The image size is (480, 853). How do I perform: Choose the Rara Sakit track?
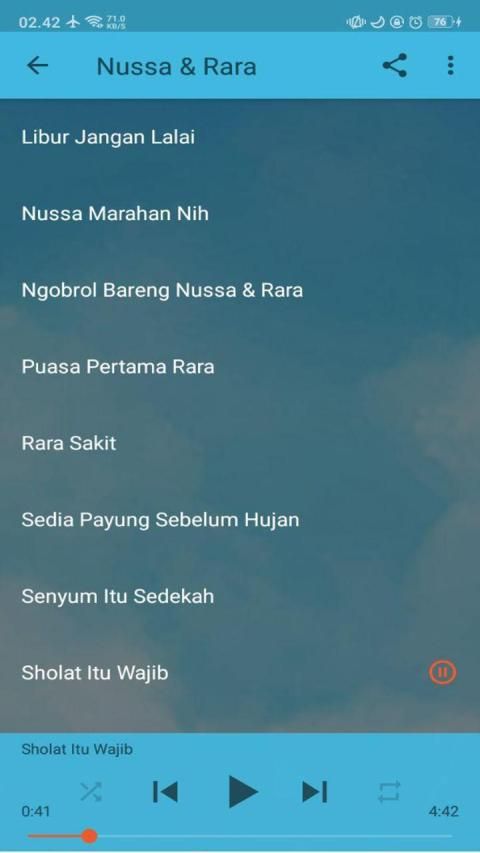(x=240, y=443)
